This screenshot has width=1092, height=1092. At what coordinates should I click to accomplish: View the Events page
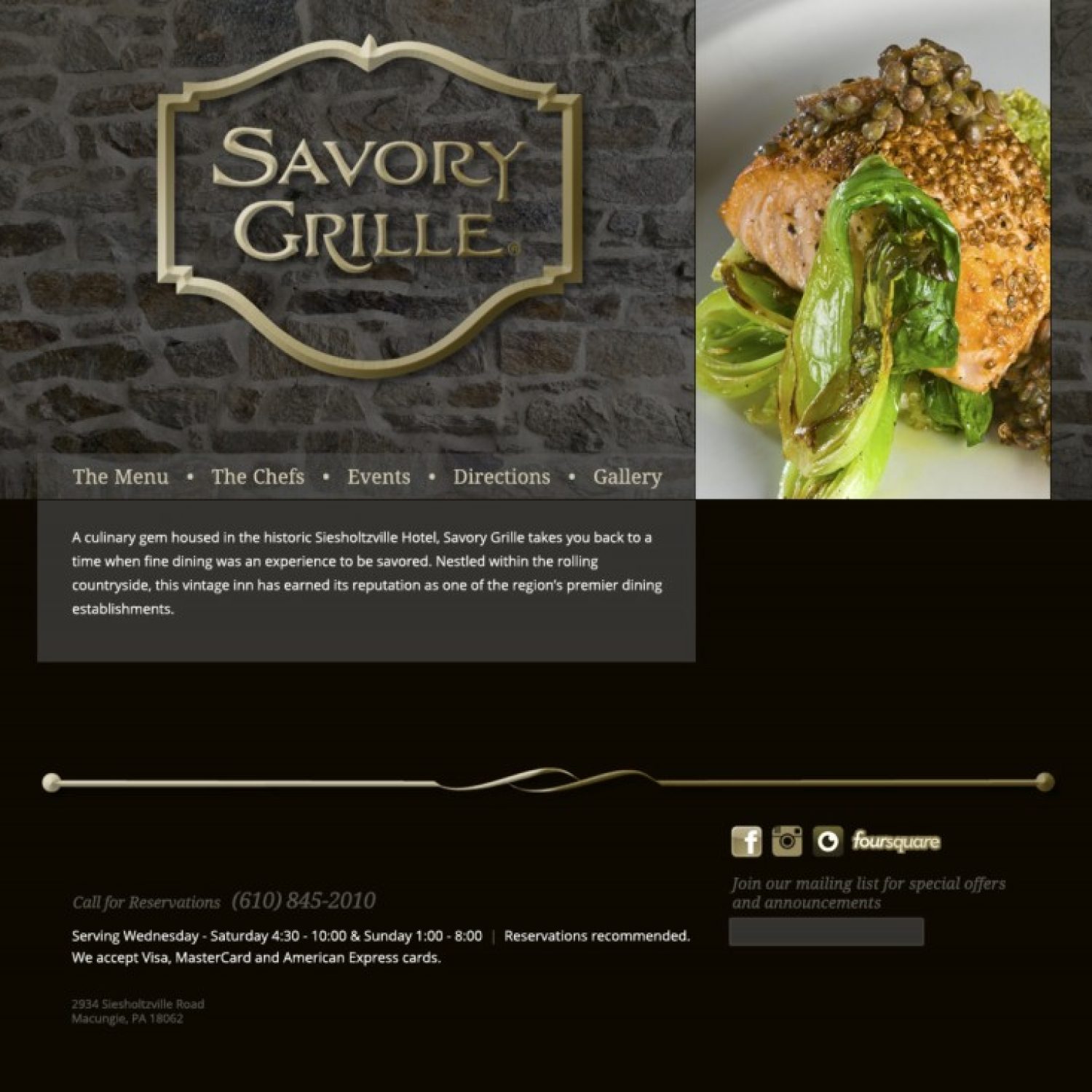tap(379, 477)
